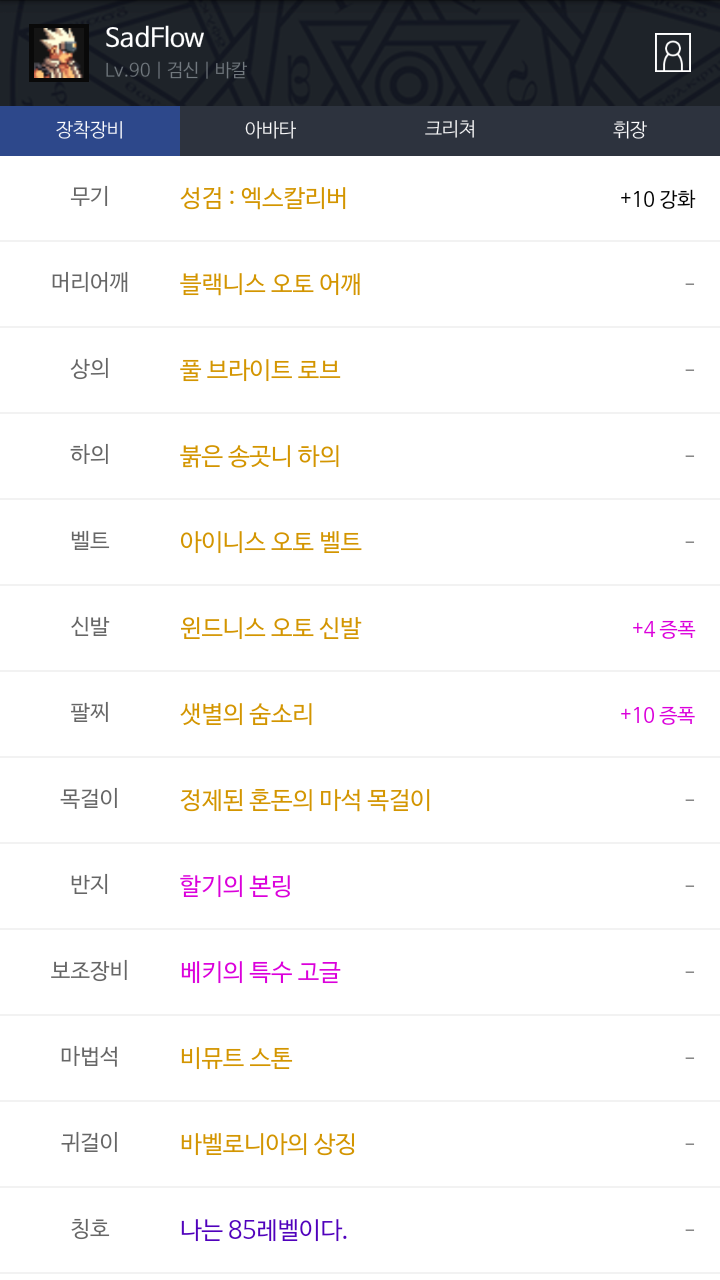View 베키의 특수 고글 item
The width and height of the screenshot is (720, 1280).
click(x=260, y=972)
